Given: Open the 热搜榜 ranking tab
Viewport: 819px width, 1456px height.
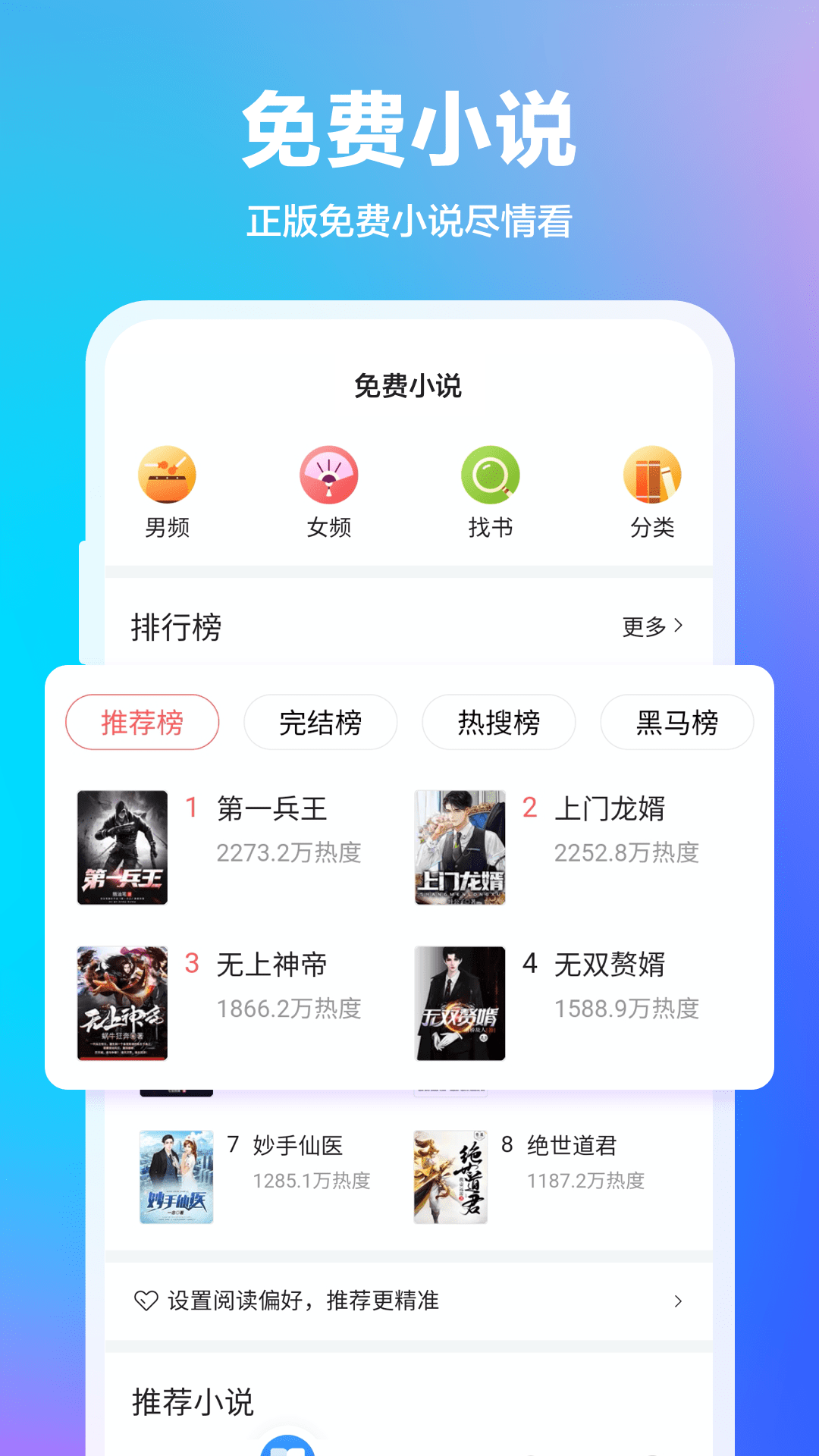Looking at the screenshot, I should tap(498, 723).
